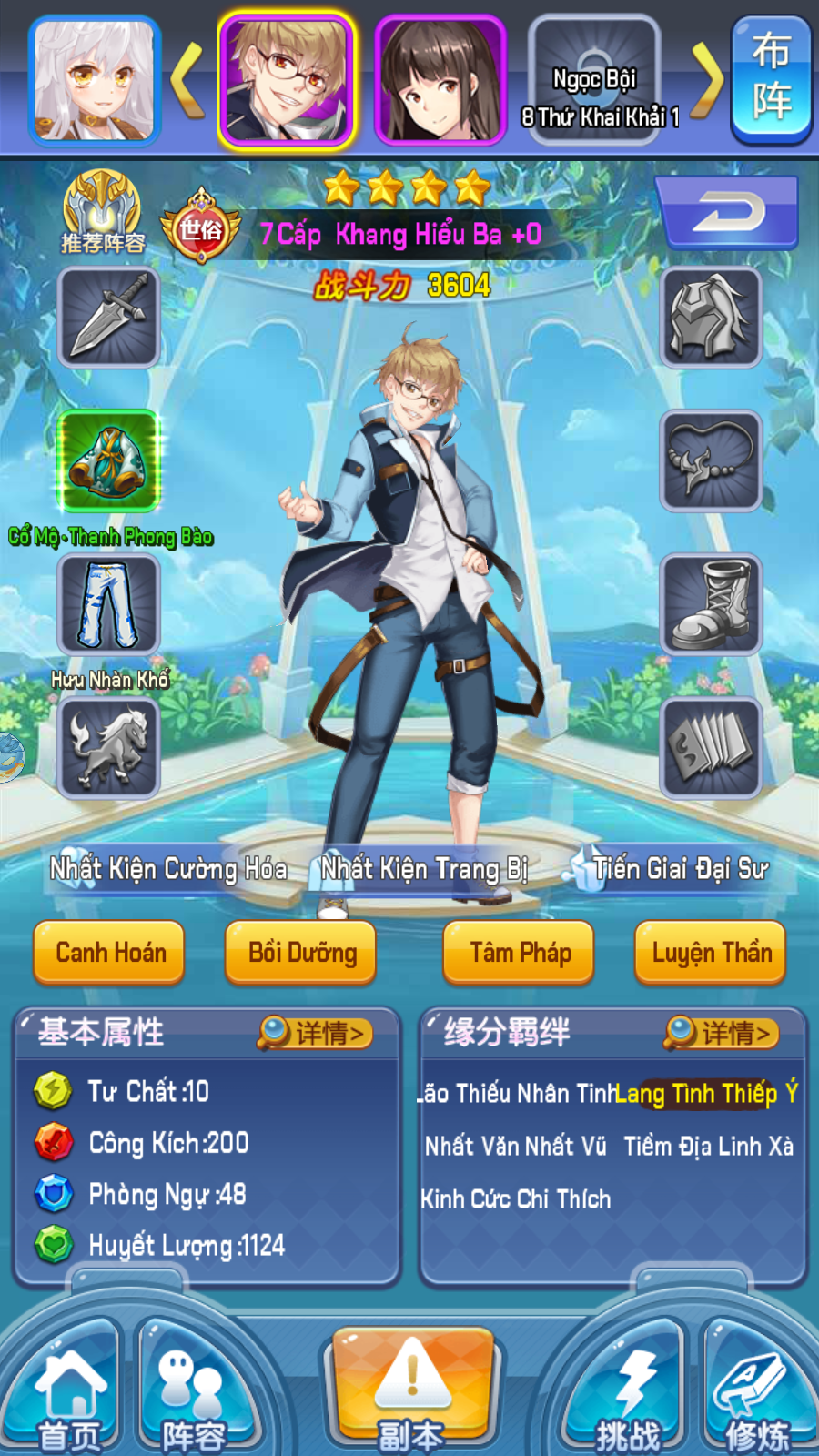Select the dark-haired girl portrait
Image resolution: width=819 pixels, height=1456 pixels.
tap(440, 80)
